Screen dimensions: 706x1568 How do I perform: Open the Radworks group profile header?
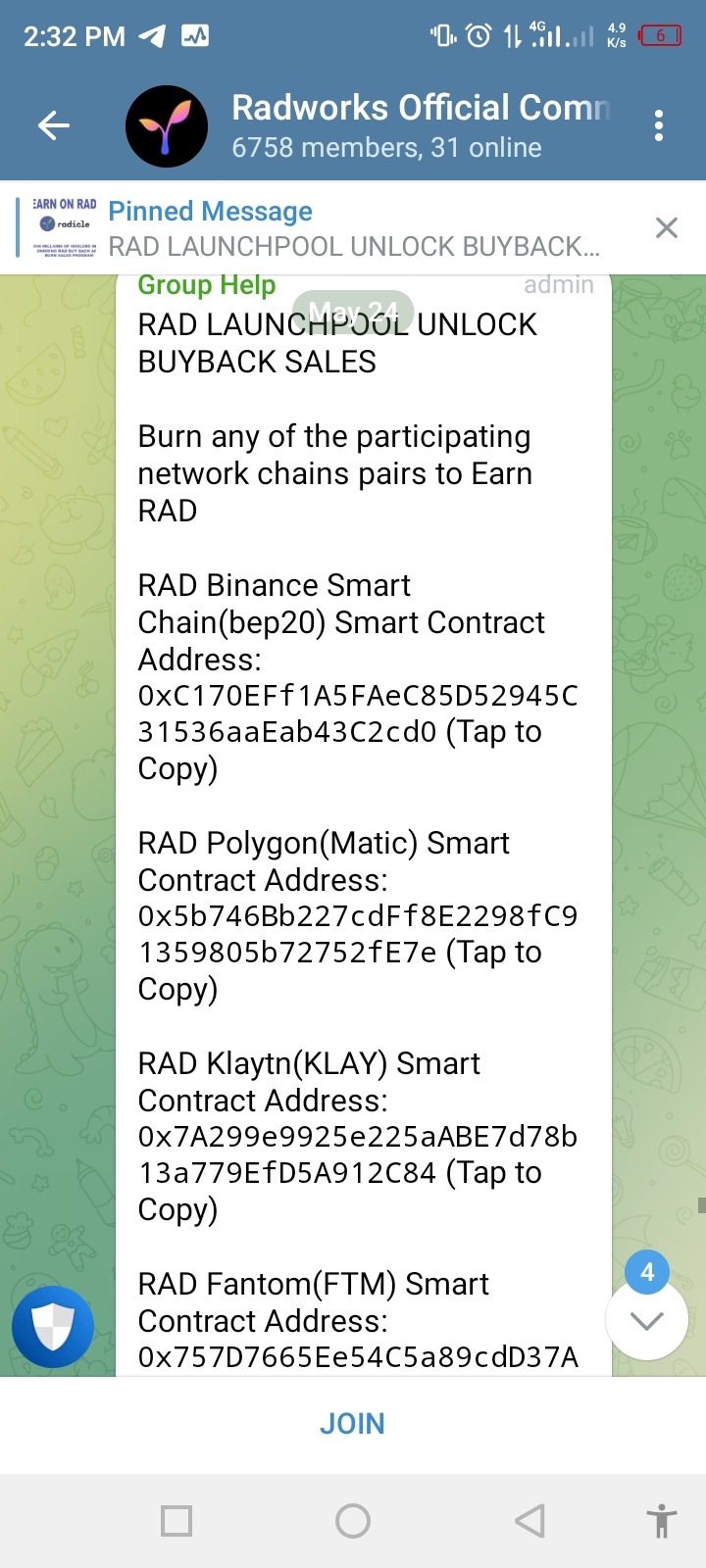(392, 125)
